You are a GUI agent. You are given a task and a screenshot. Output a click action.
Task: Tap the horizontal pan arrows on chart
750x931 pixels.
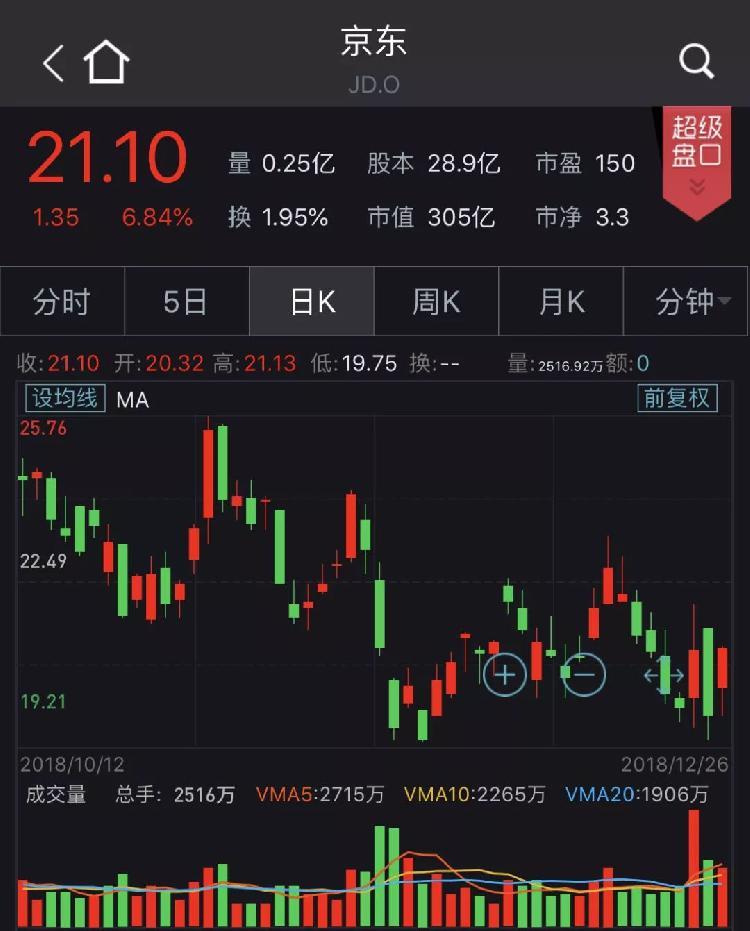(664, 676)
